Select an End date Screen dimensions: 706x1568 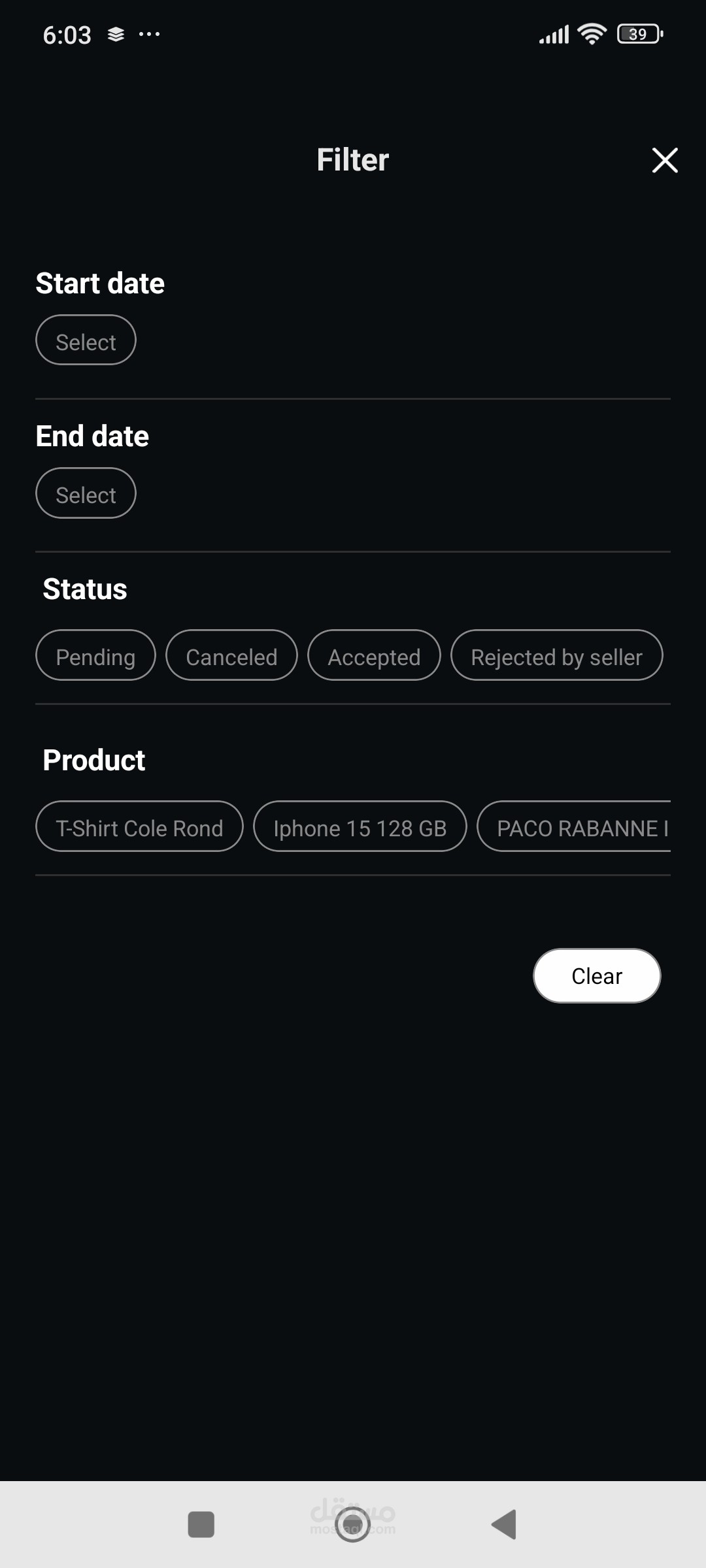(x=86, y=493)
